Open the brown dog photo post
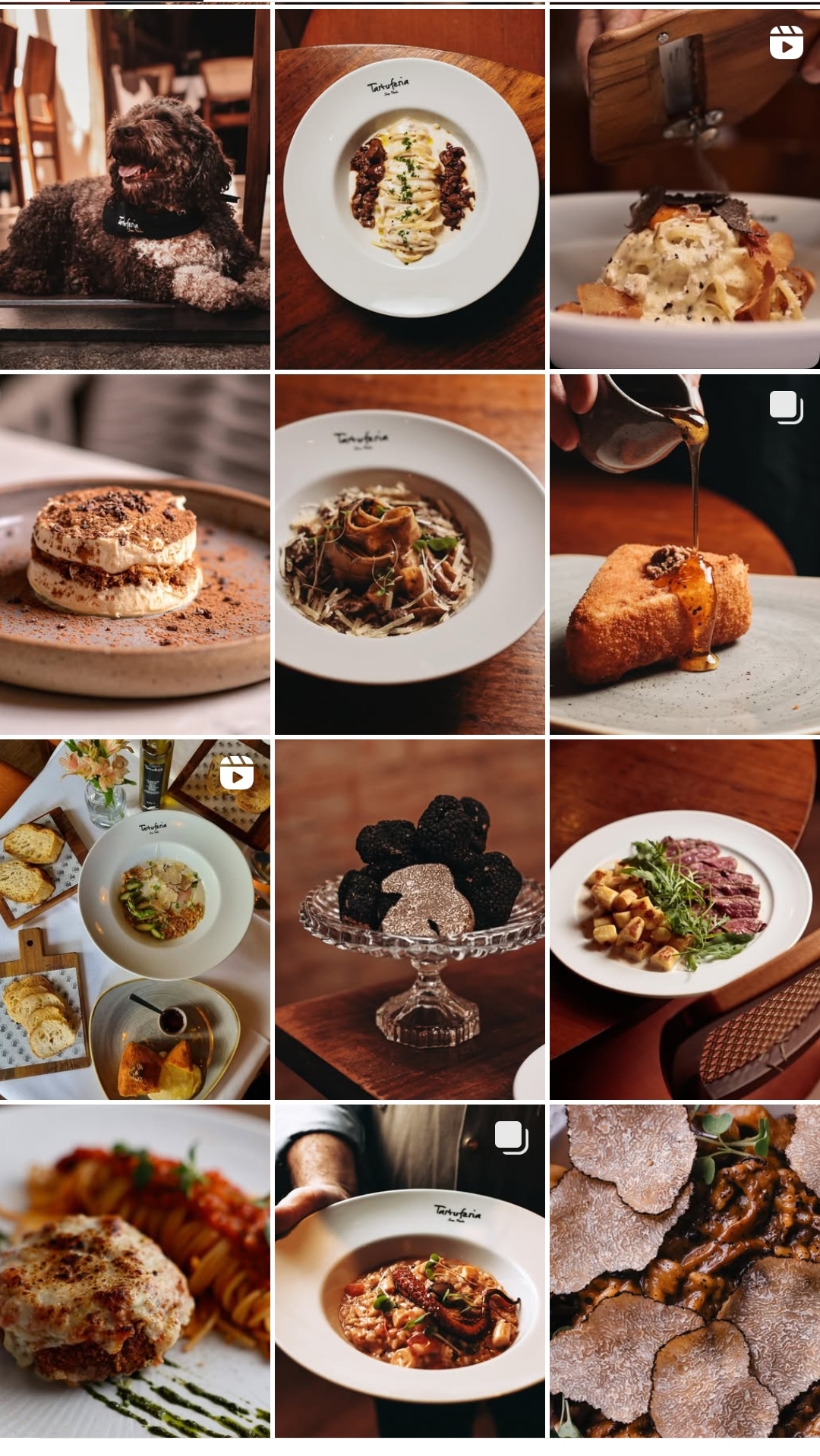Viewport: 820px width, 1456px height. [134, 188]
